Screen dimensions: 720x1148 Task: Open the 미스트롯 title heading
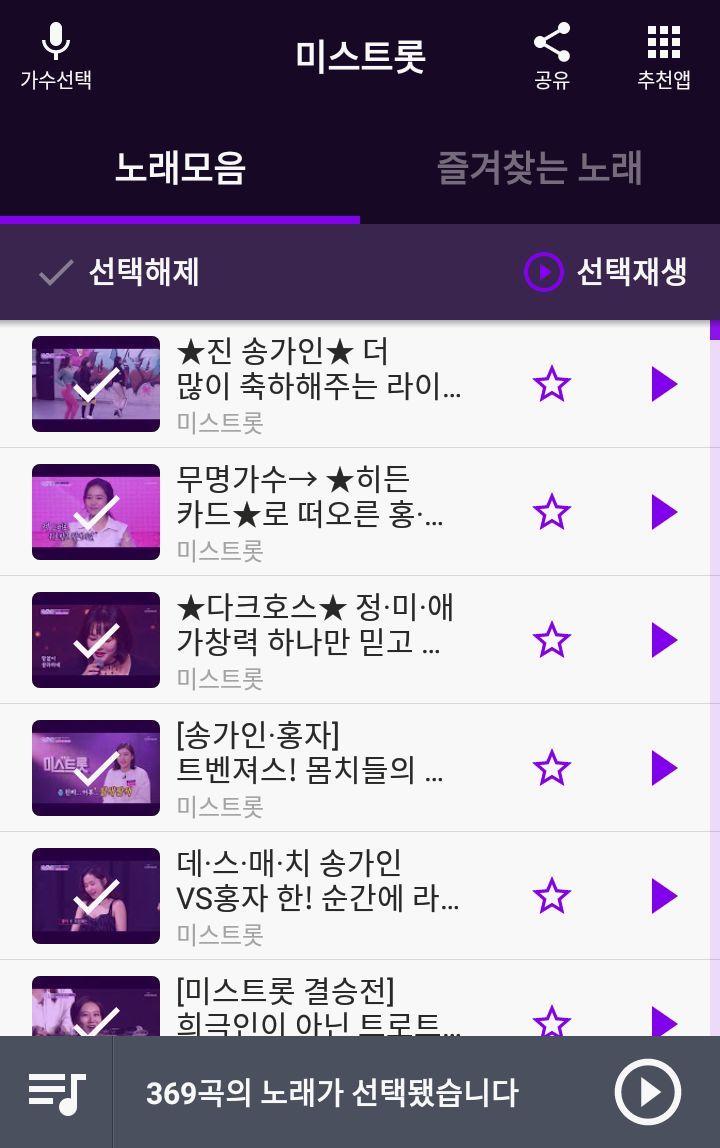click(x=360, y=57)
